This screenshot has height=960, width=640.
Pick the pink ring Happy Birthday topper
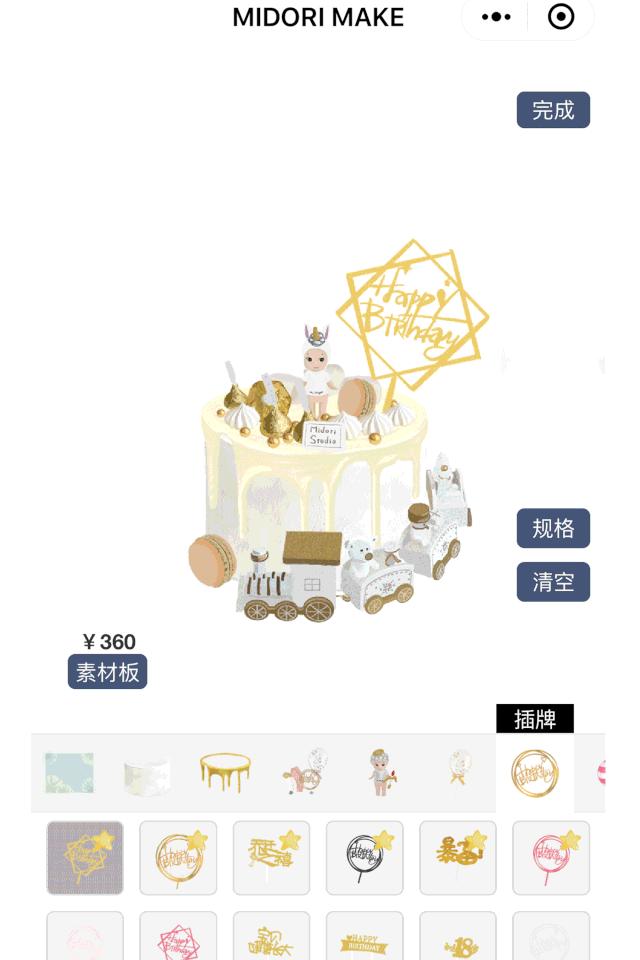(x=551, y=858)
